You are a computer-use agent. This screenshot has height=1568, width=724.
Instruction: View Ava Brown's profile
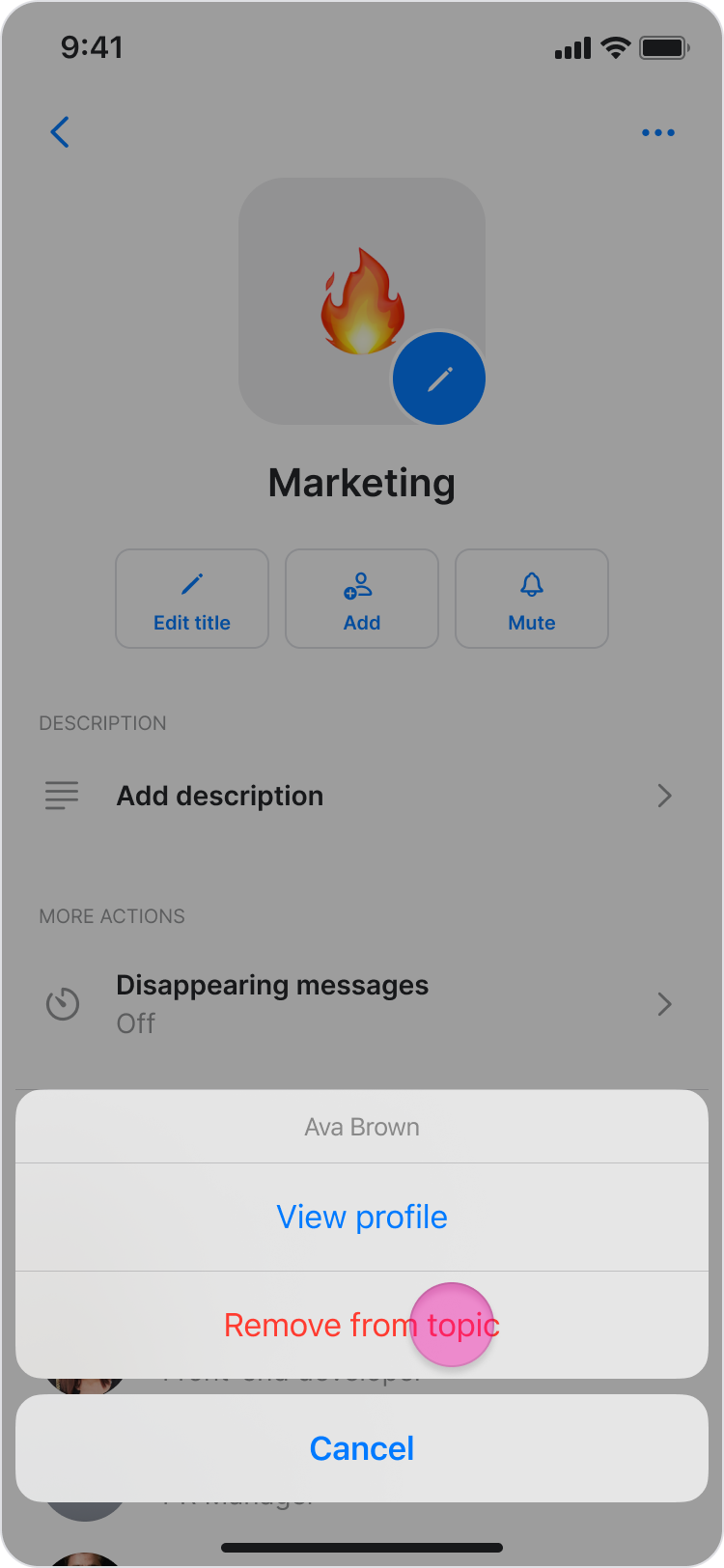point(362,1217)
